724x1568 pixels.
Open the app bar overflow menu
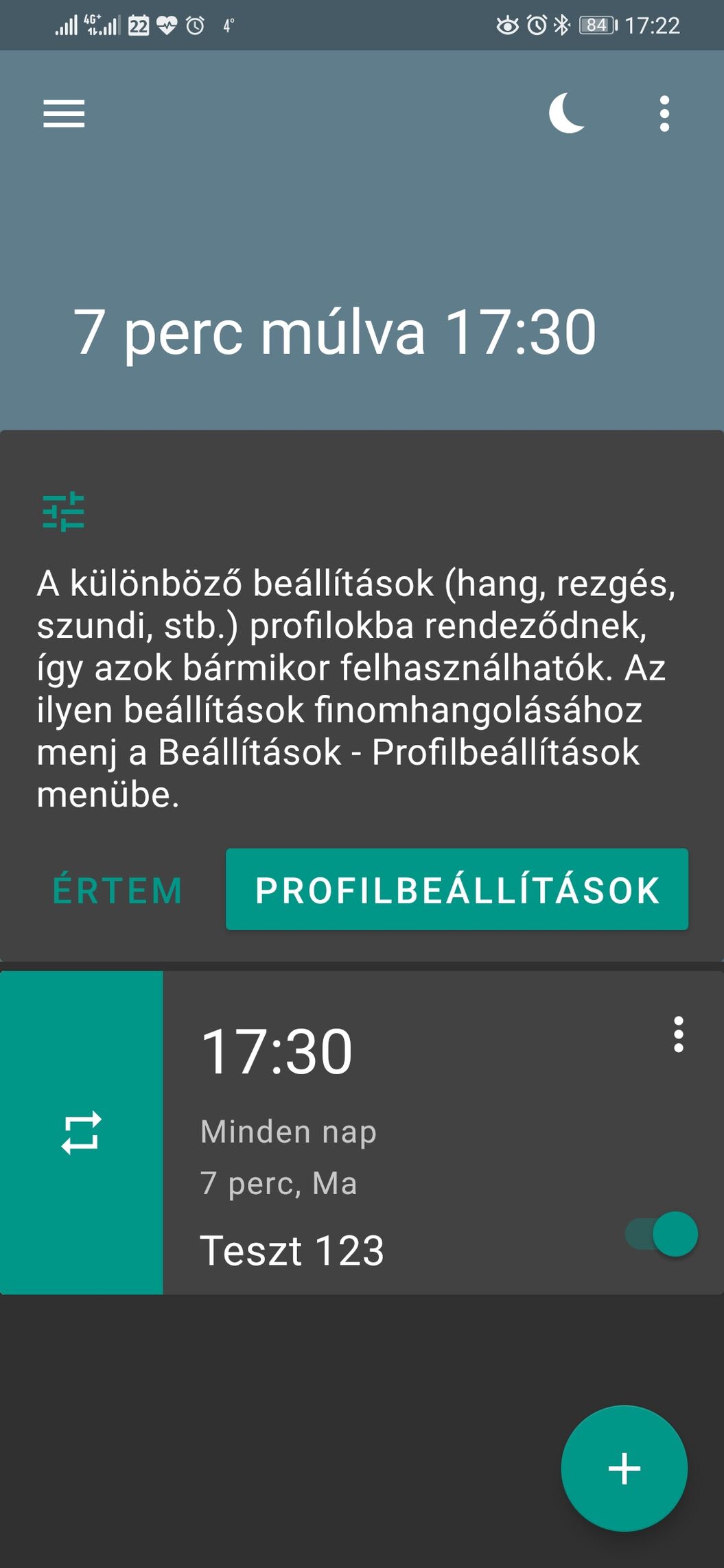(x=664, y=113)
